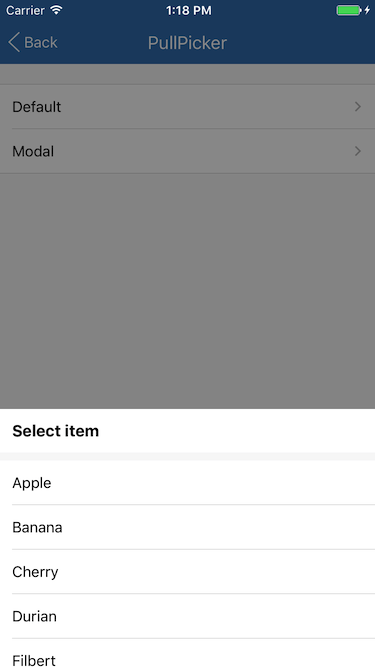Open the Modal row
Image resolution: width=375 pixels, height=667 pixels.
[188, 151]
